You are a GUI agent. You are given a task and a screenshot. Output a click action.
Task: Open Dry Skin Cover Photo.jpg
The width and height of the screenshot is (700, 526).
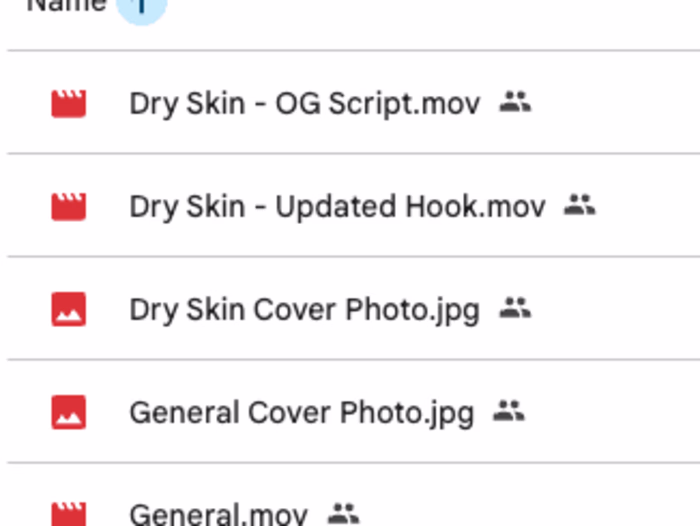[x=304, y=309]
